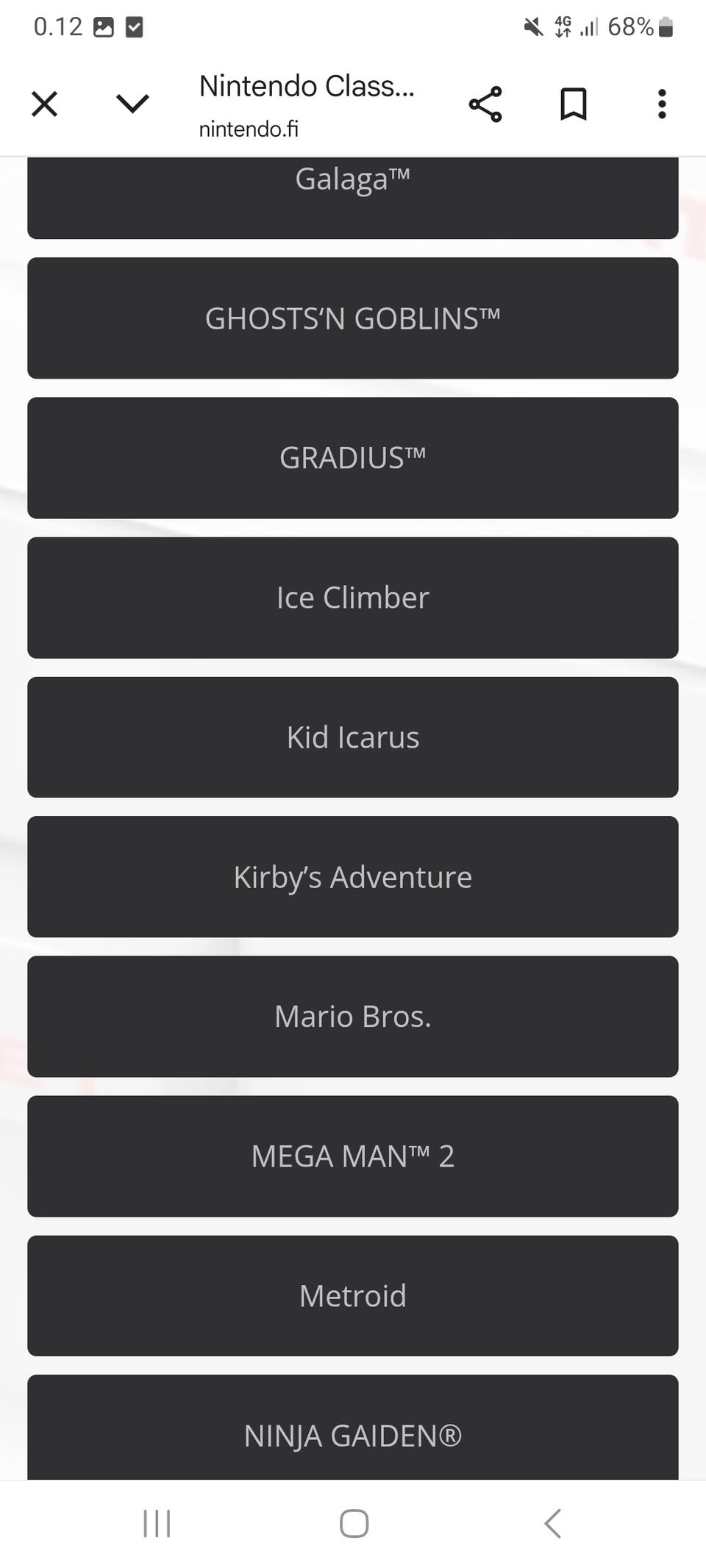Select Kirby's Adventure
The image size is (706, 1568).
pyautogui.click(x=353, y=876)
